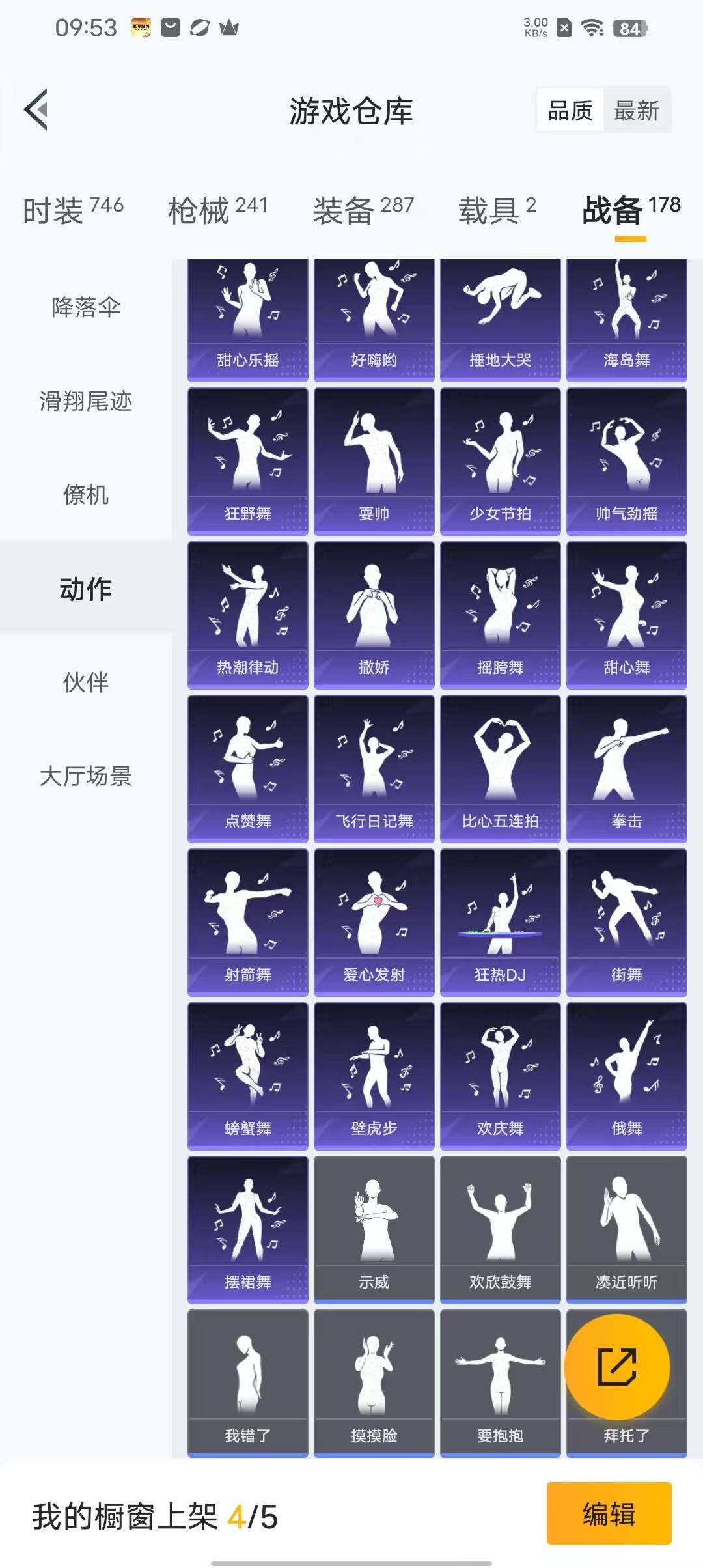
Task: Sort by 最新
Action: click(x=636, y=111)
